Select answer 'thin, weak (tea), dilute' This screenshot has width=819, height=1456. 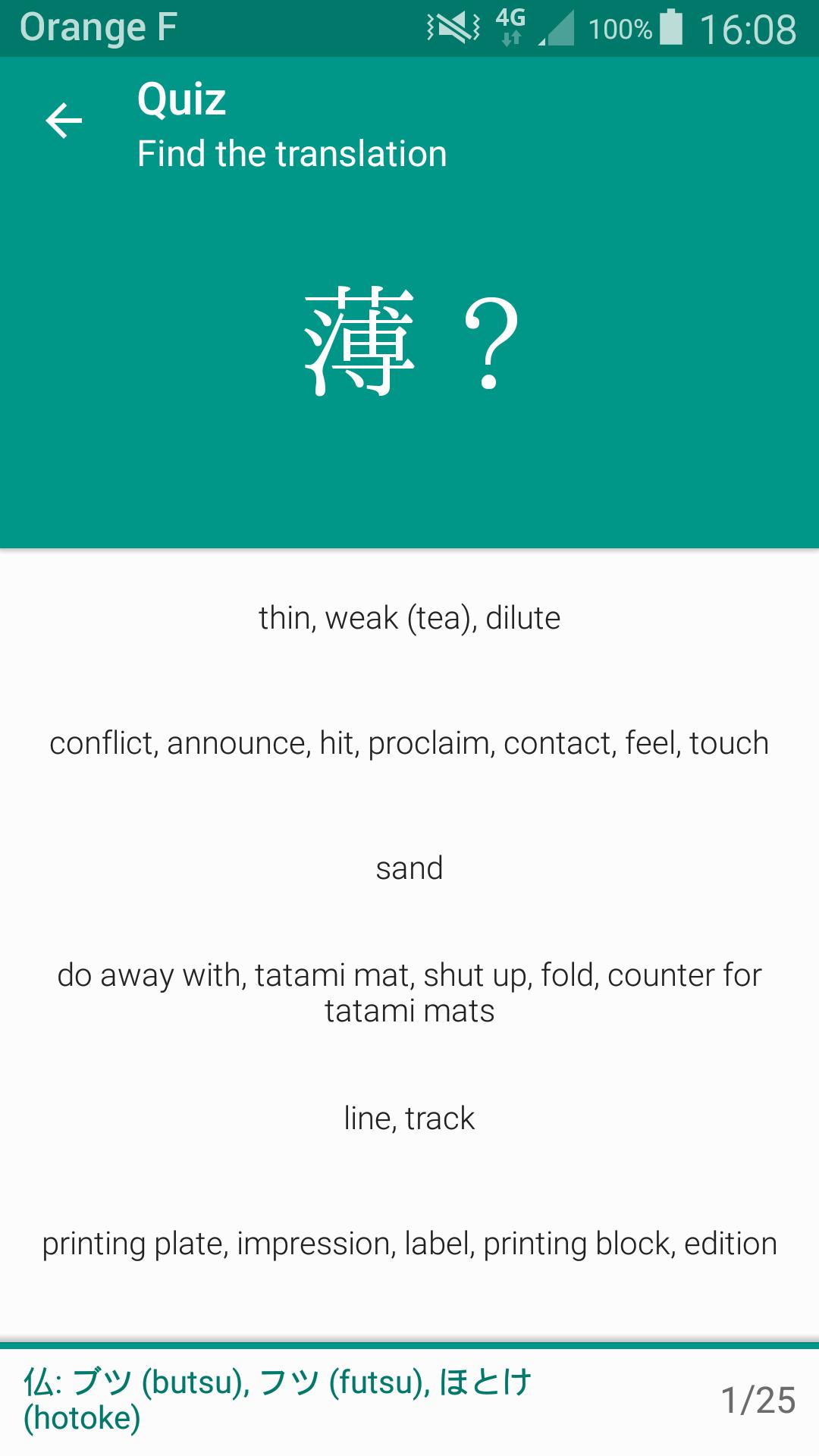click(409, 618)
